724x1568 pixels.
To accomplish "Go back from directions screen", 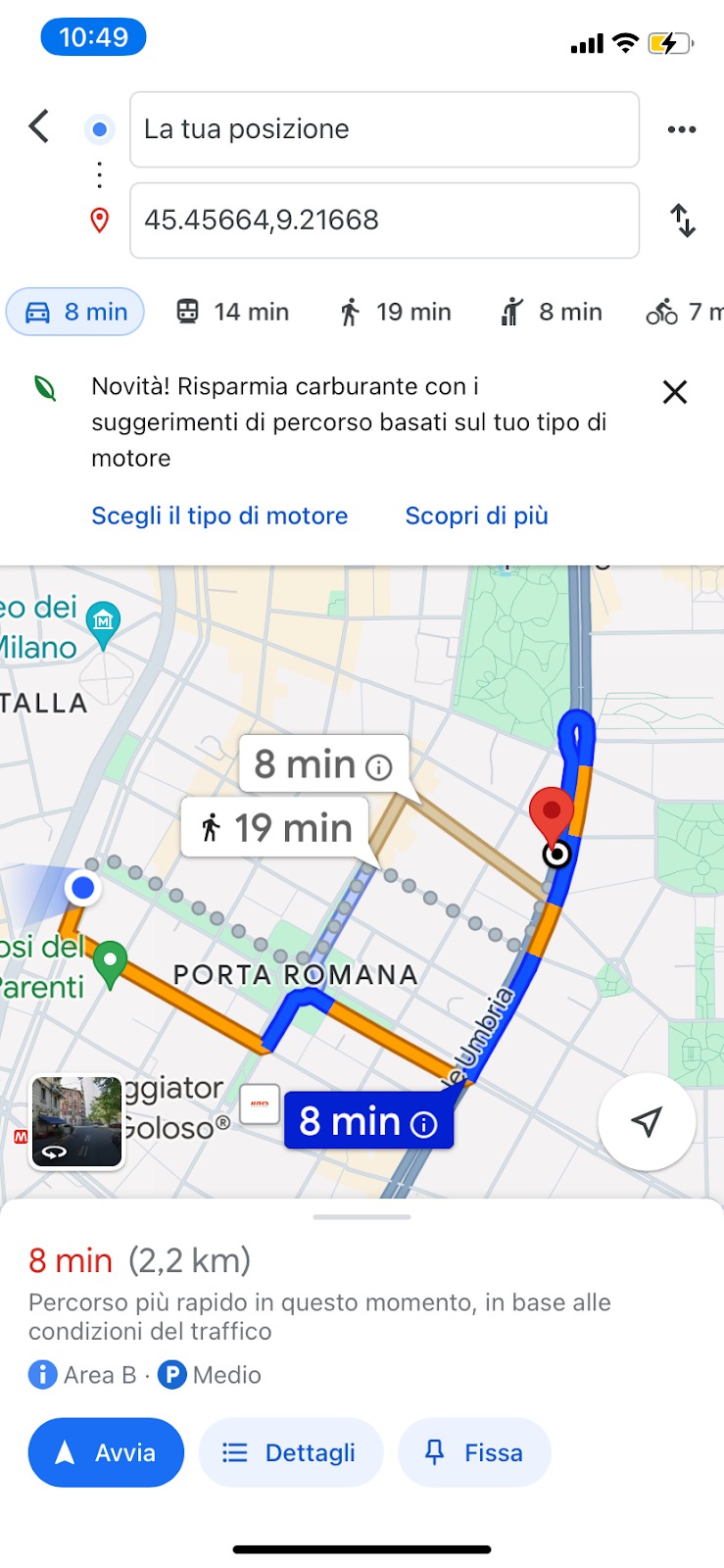I will coord(39,126).
